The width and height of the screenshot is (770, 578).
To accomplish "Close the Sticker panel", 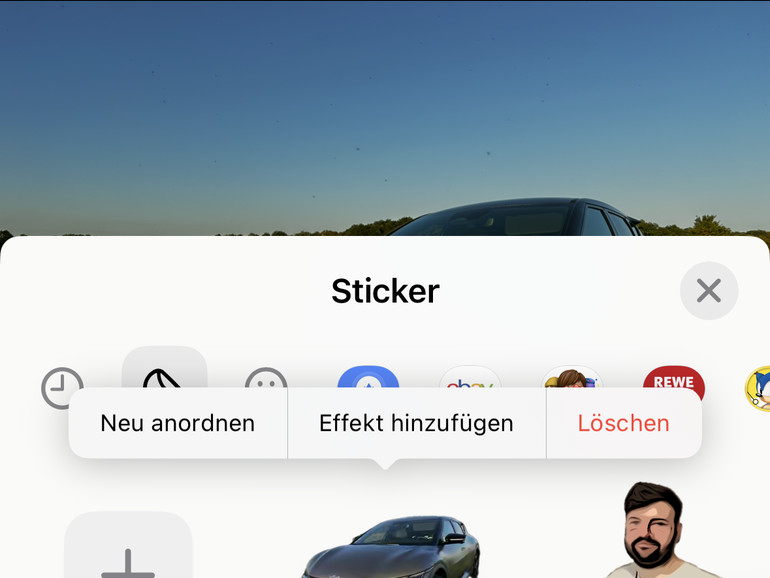I will click(708, 291).
